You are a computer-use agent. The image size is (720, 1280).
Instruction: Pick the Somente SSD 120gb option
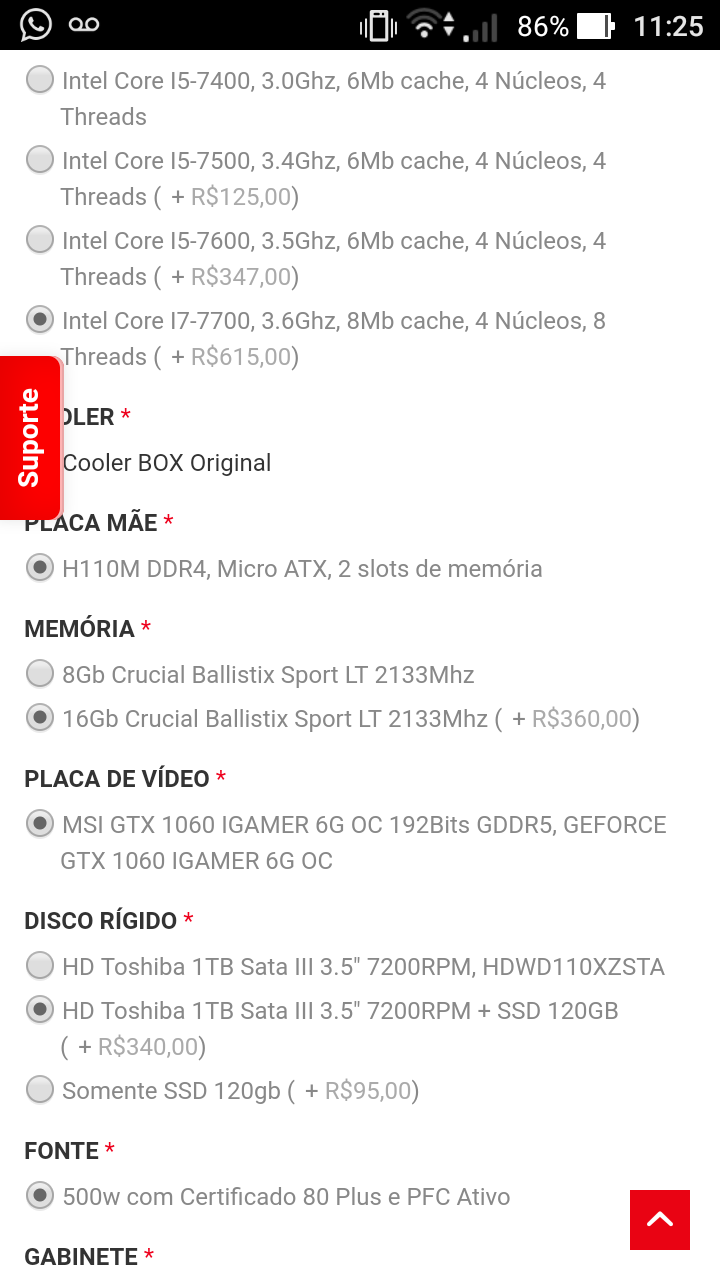[40, 1090]
